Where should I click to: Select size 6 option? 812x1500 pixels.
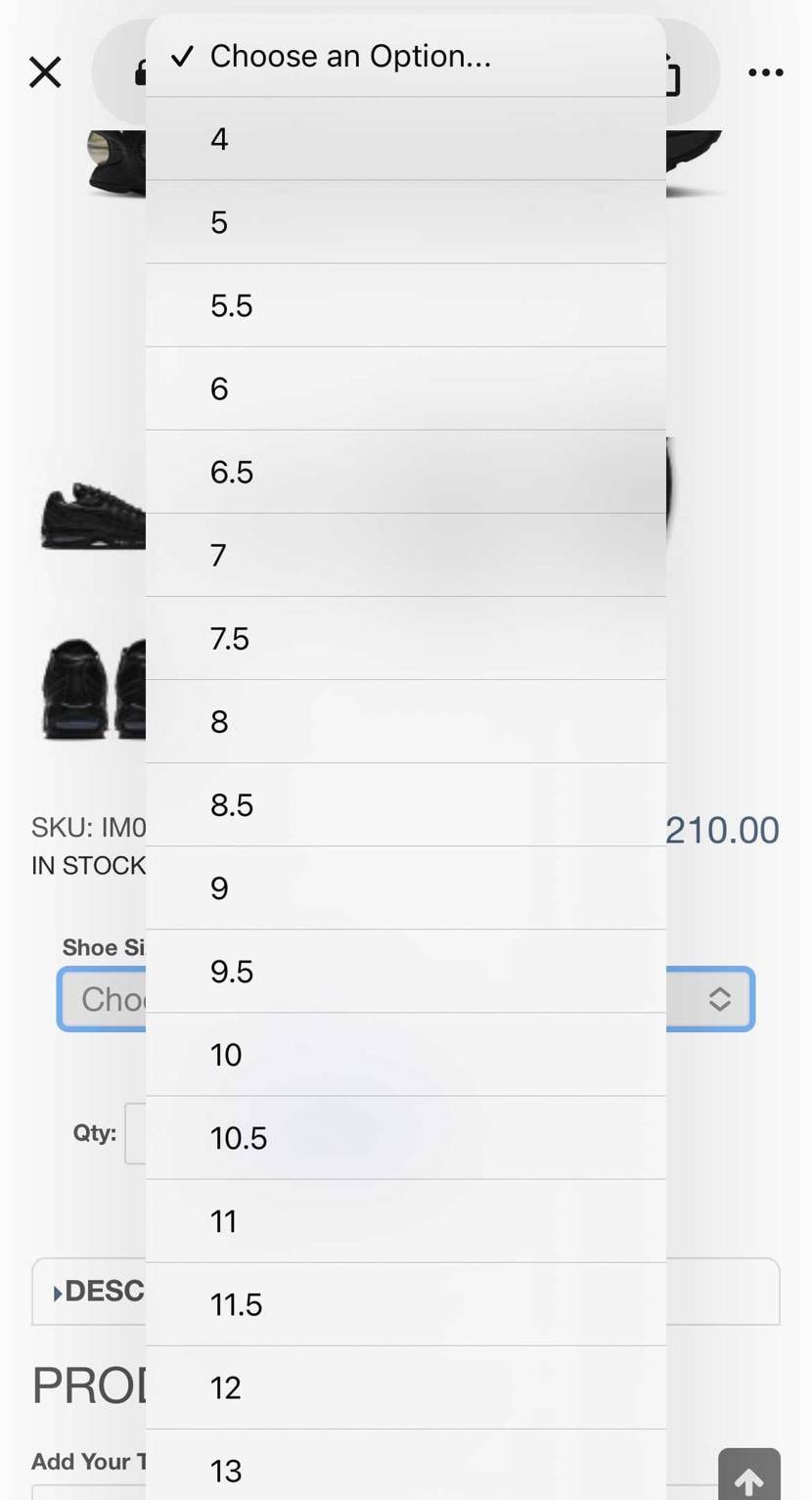point(406,388)
